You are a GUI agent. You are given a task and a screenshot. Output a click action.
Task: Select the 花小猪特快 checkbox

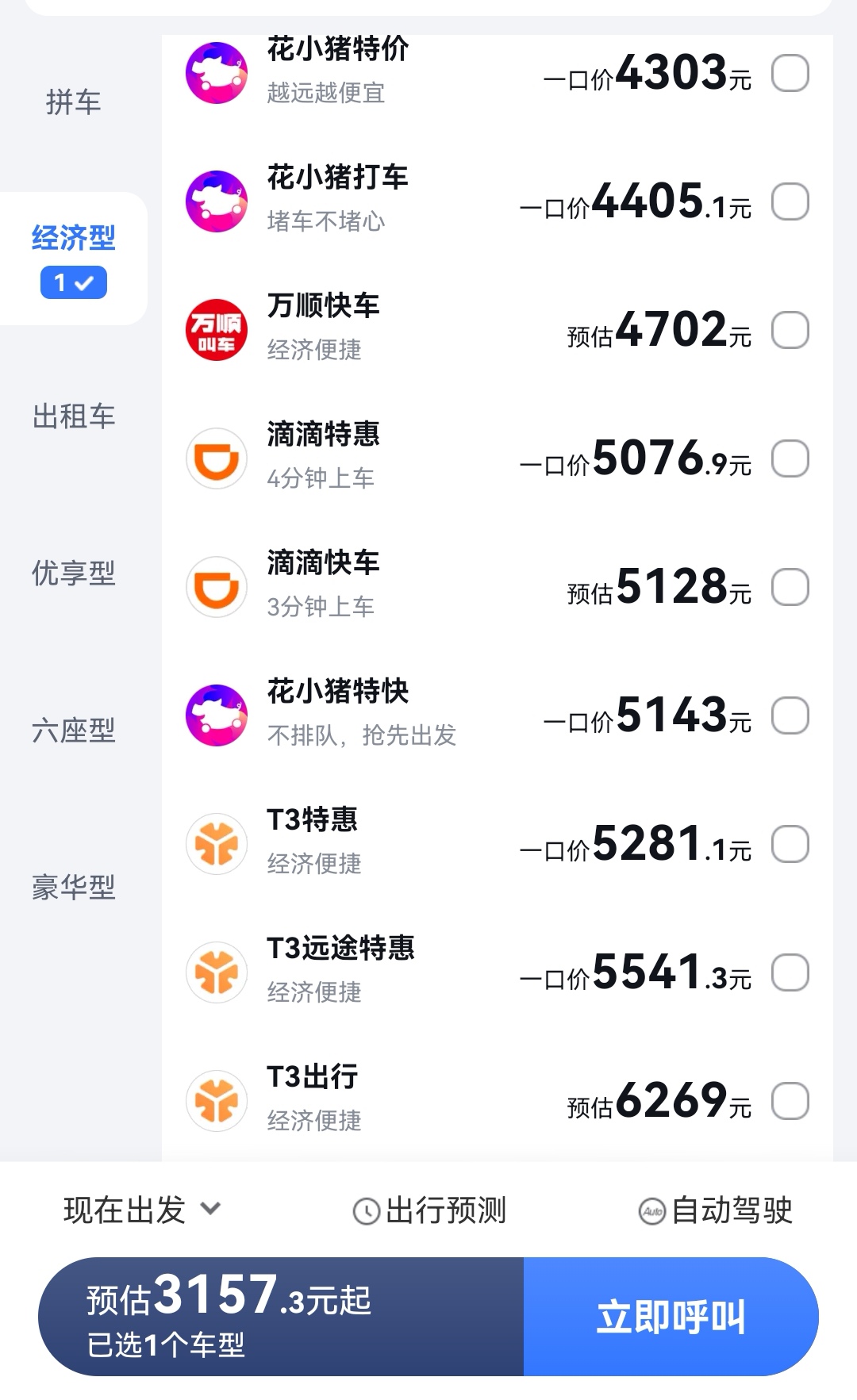(790, 716)
